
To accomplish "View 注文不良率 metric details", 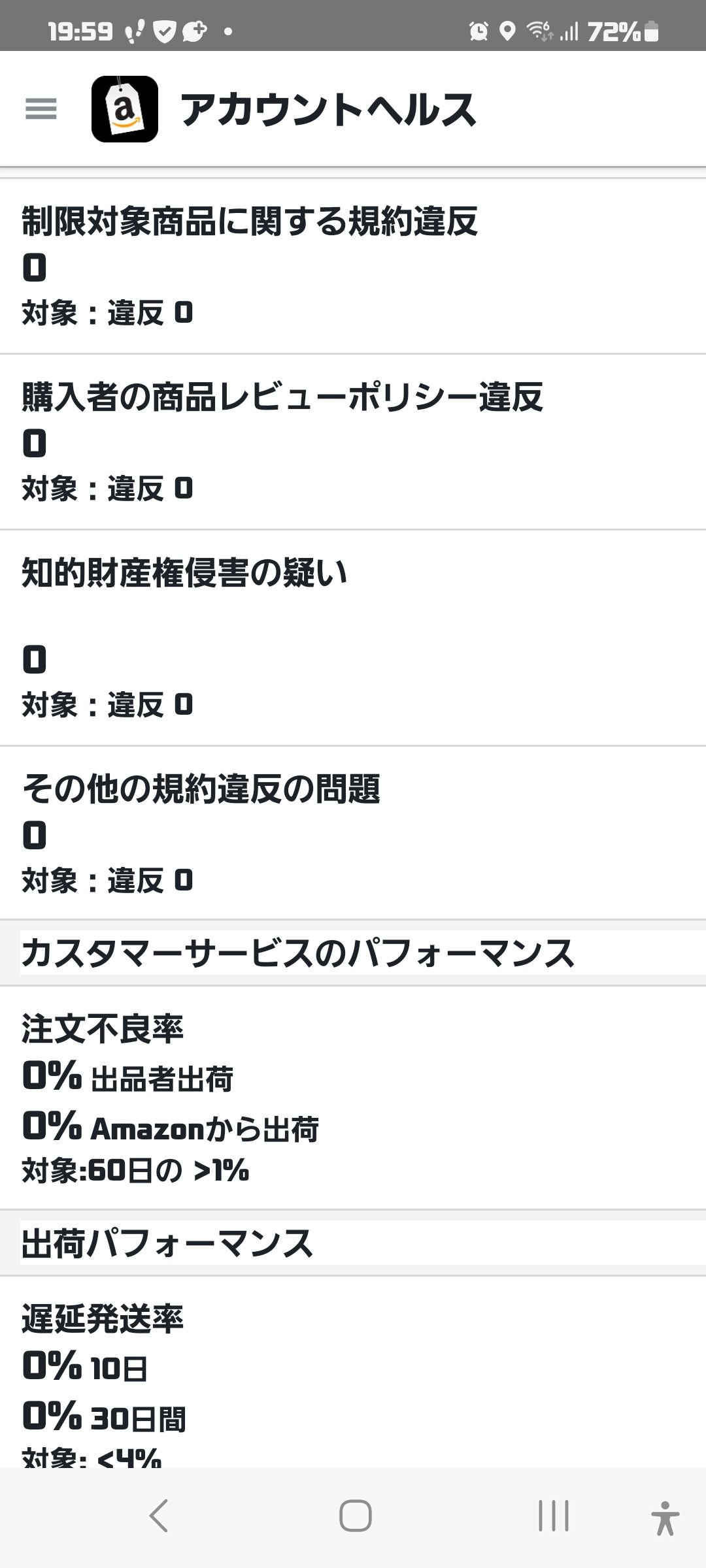I will (353, 1098).
